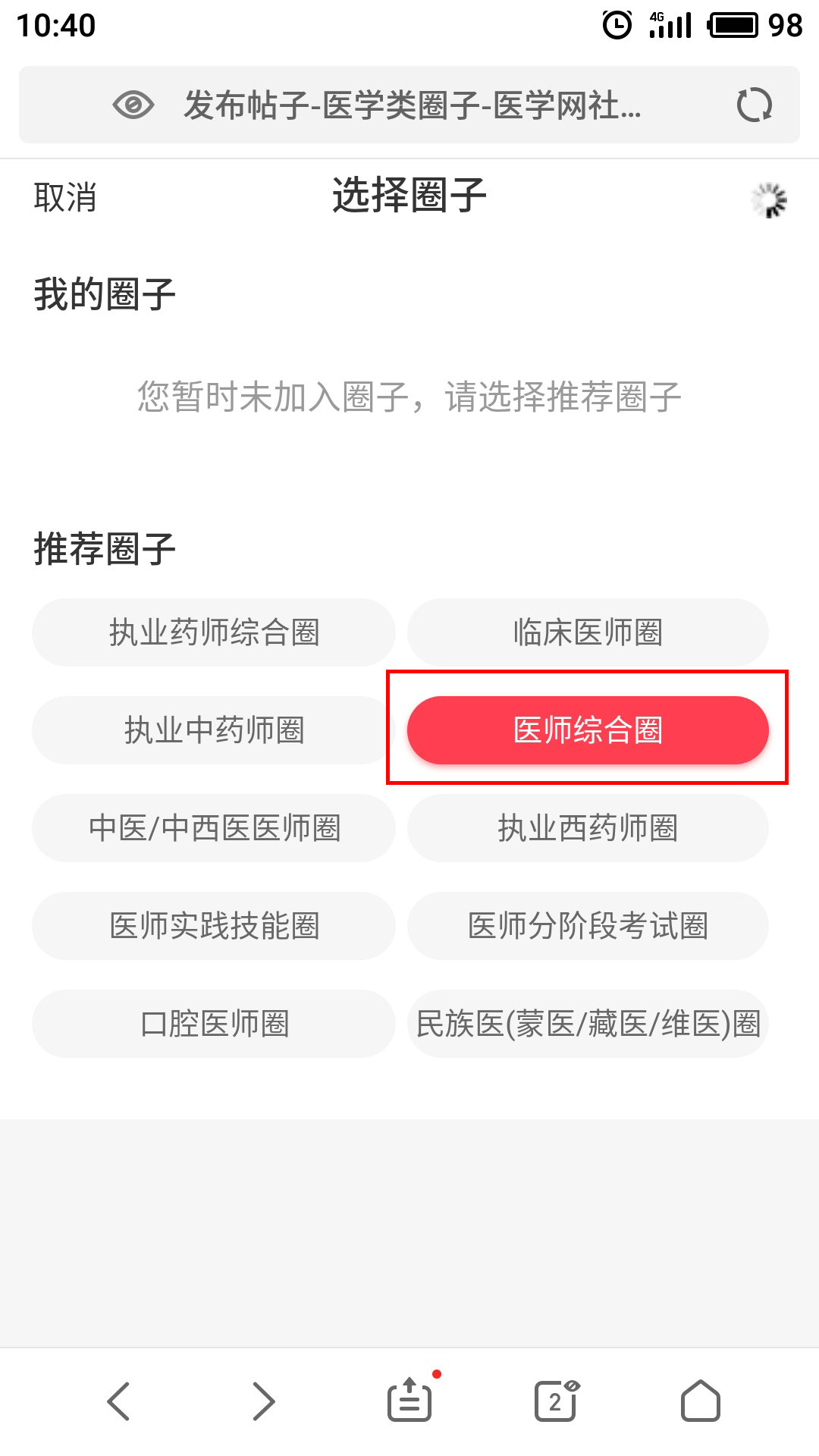Select the 医师分阶段考试圈 circle

point(588,926)
